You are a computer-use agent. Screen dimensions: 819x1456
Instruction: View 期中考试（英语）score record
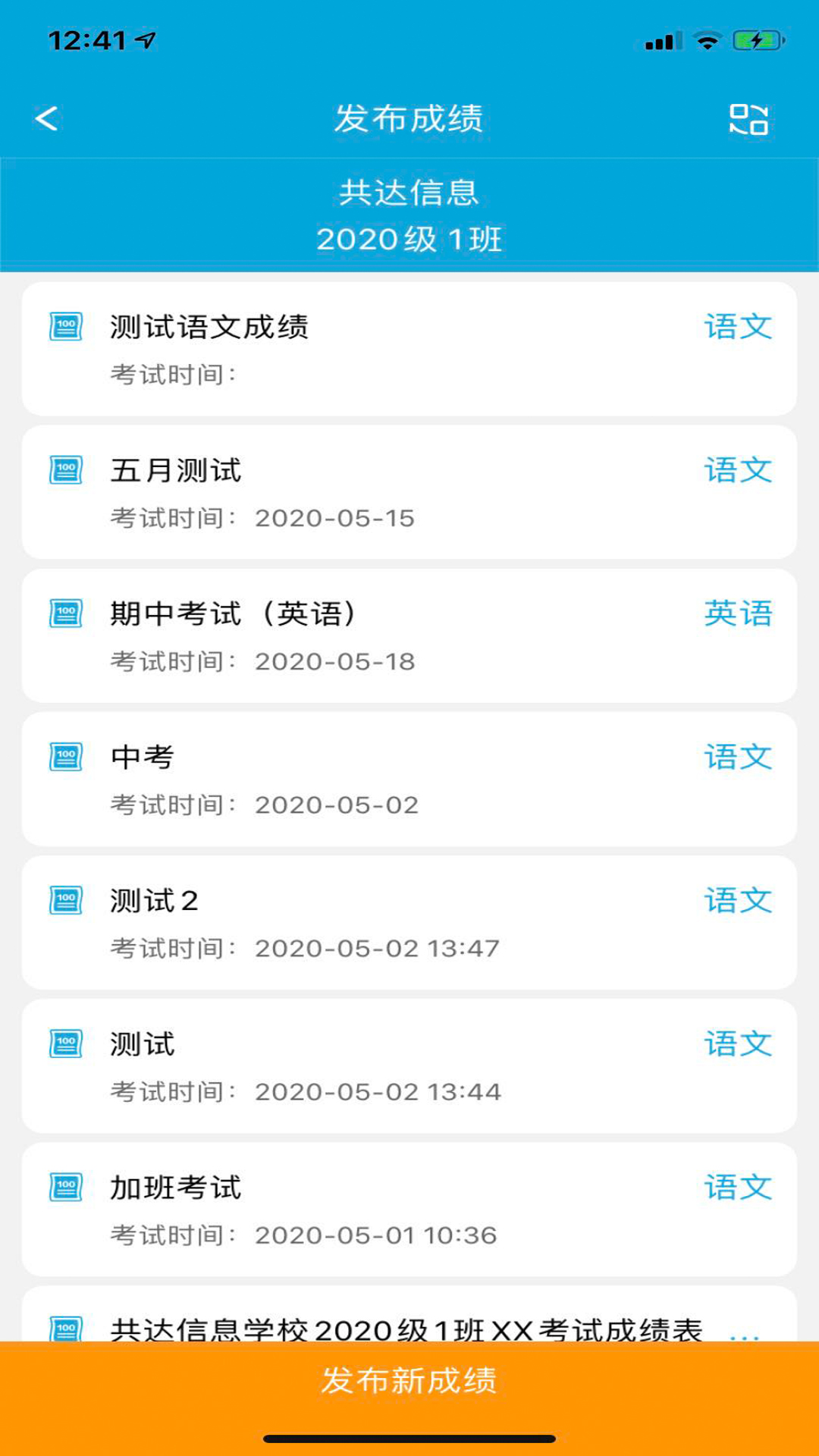click(x=409, y=635)
